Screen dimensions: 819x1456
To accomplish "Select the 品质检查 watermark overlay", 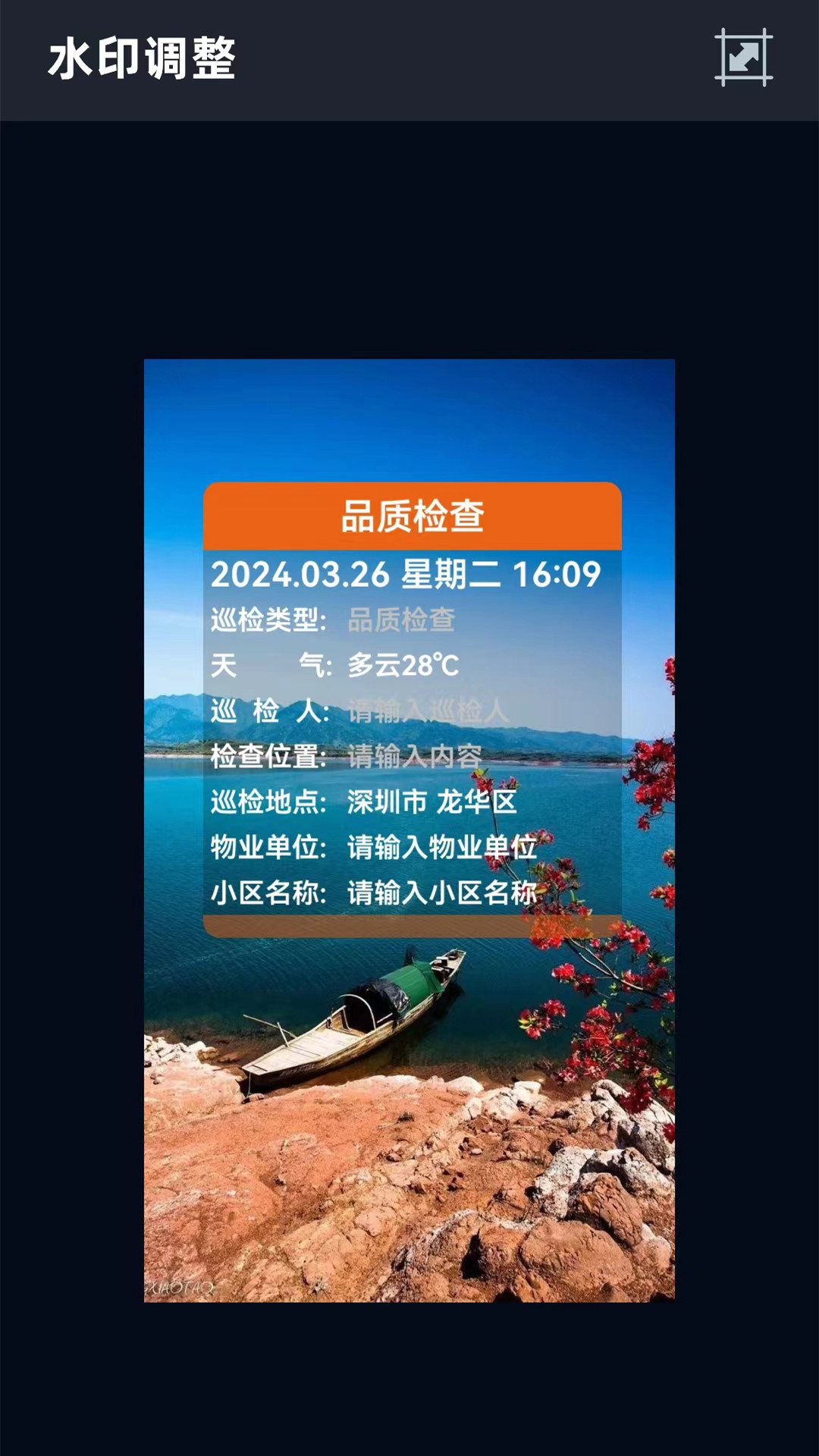I will click(412, 709).
